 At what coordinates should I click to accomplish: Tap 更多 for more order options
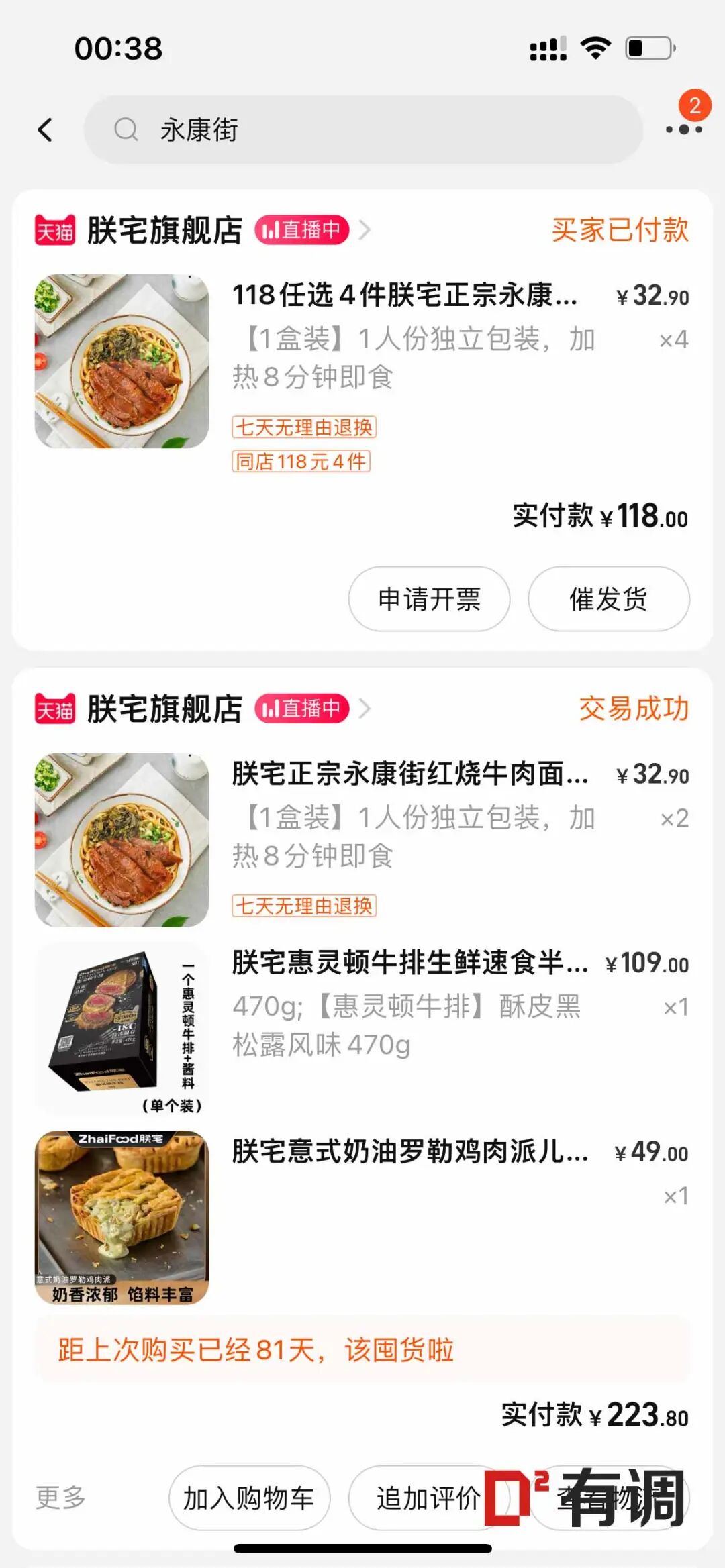[60, 1497]
